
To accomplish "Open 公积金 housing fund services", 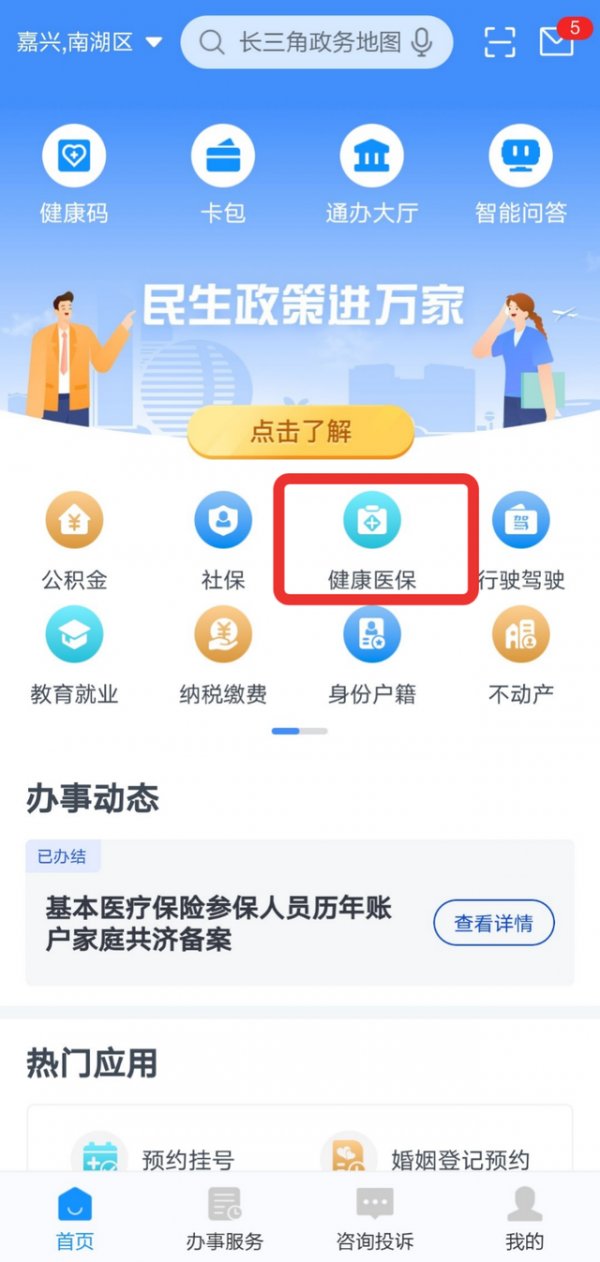I will (x=74, y=540).
